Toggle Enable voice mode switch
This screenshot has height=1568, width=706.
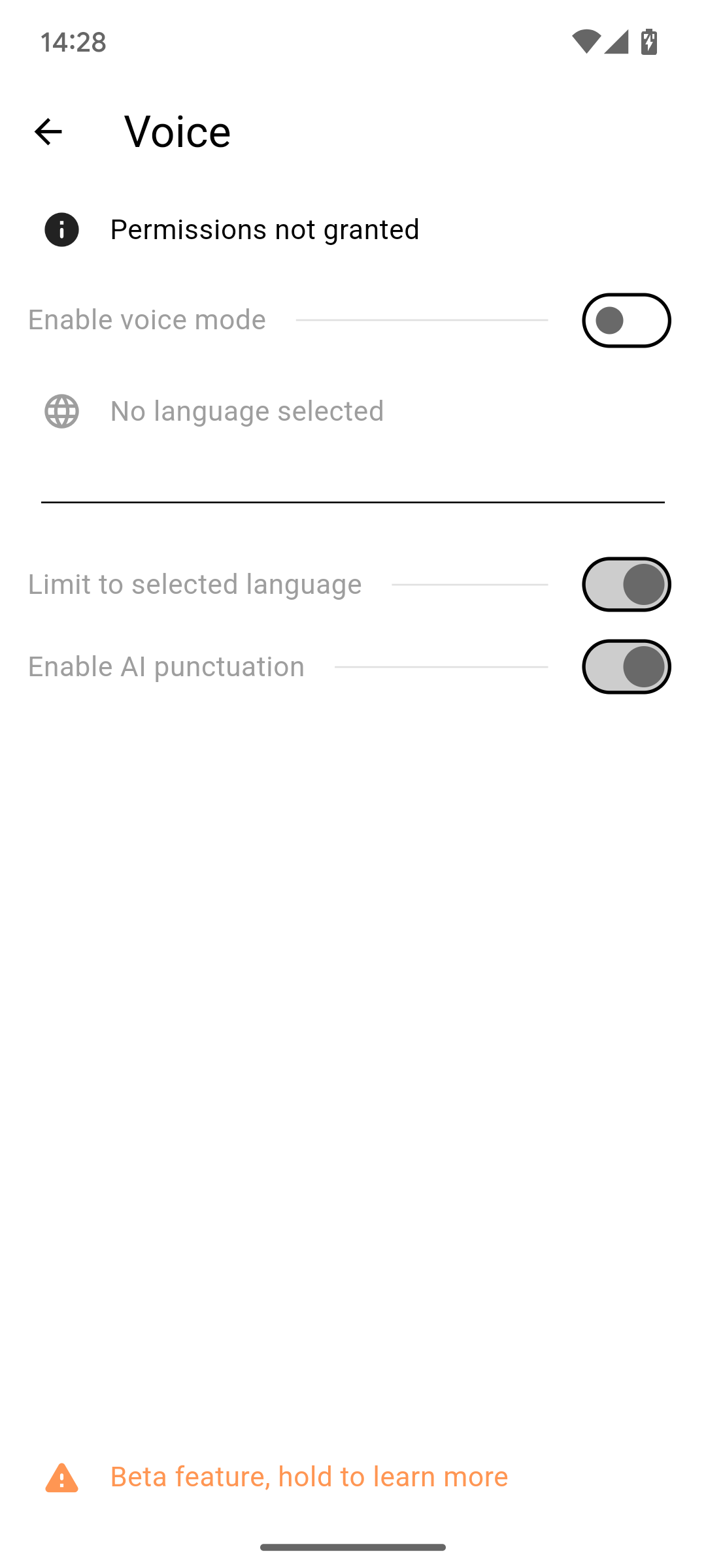(x=626, y=320)
